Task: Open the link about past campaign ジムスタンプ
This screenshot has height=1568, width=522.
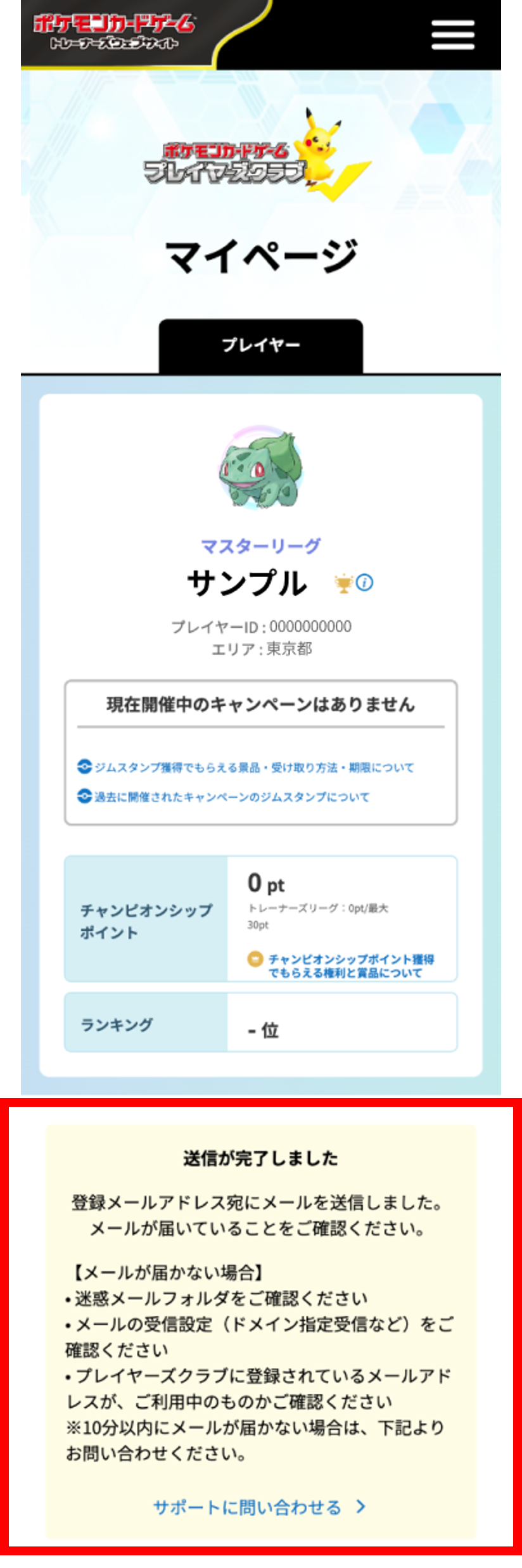Action: click(x=231, y=796)
